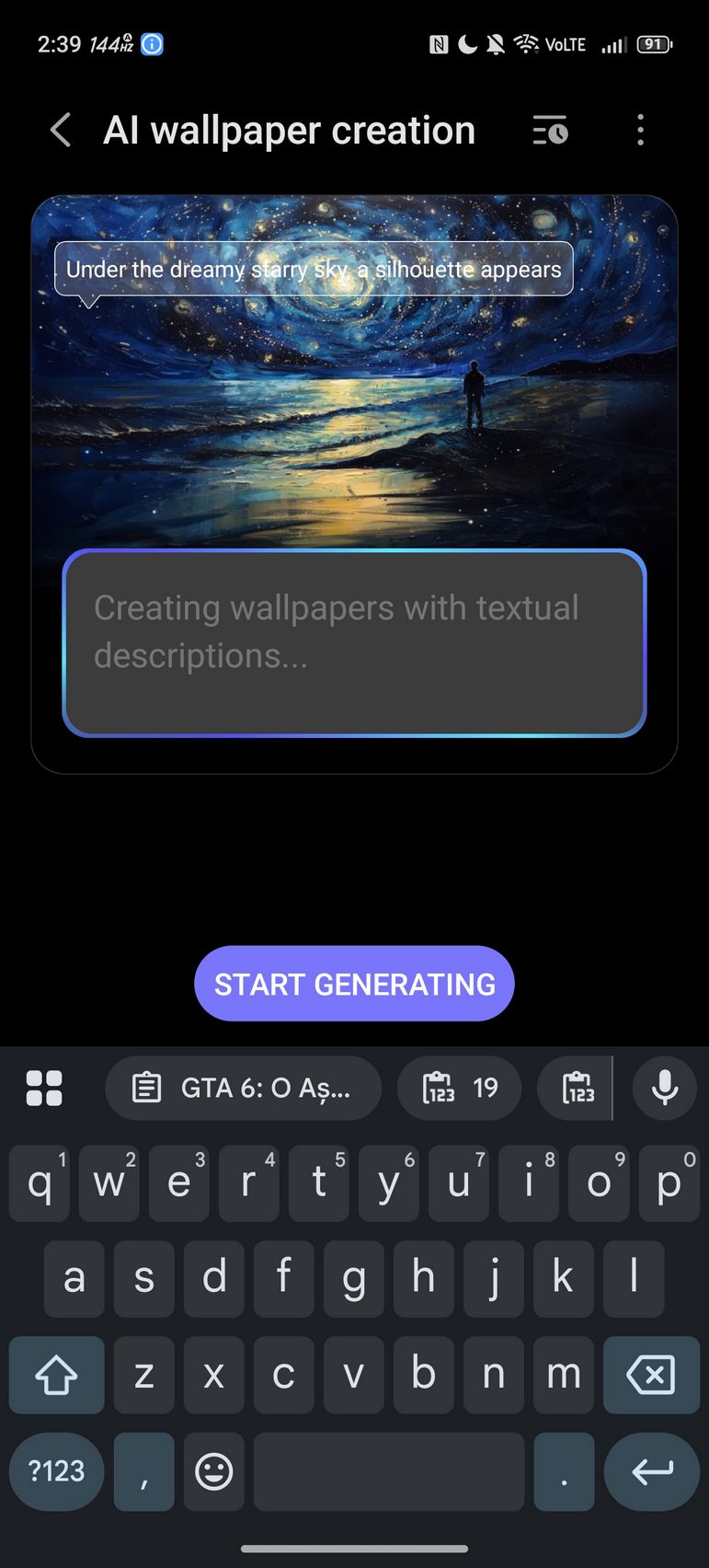Hit the backspace key
Screen dimensions: 709x1568
click(x=650, y=1375)
